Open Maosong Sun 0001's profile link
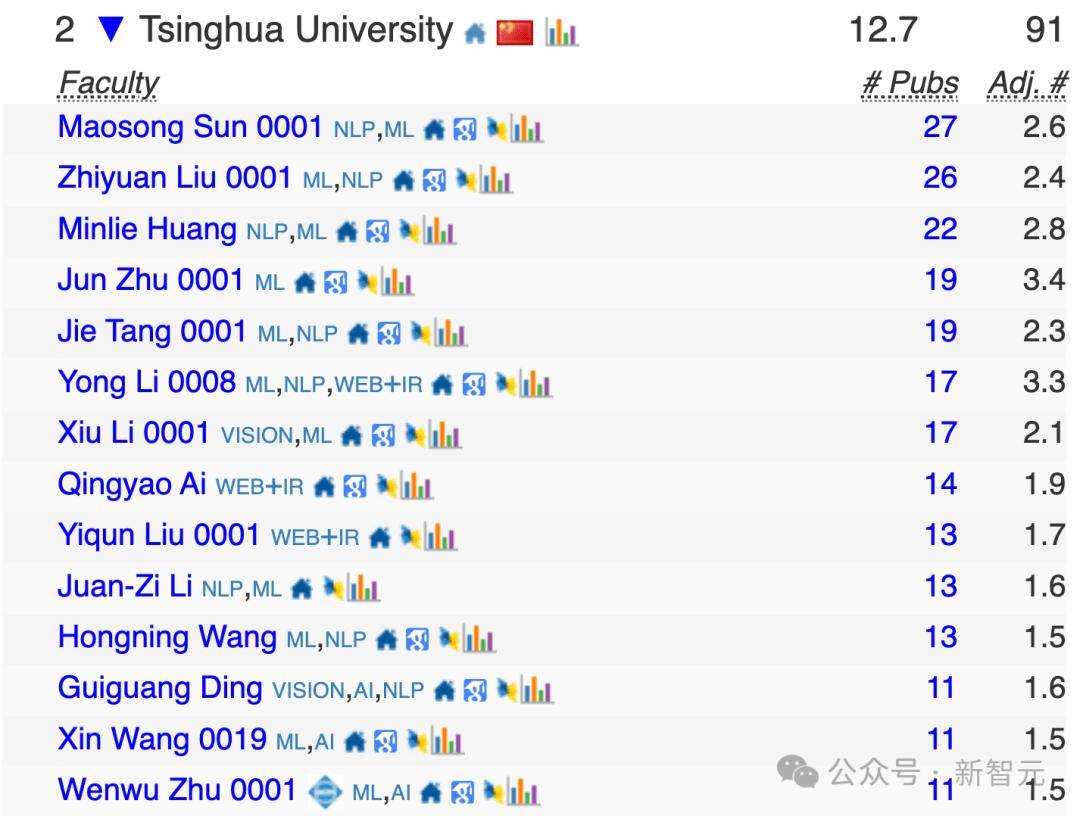 [190, 127]
